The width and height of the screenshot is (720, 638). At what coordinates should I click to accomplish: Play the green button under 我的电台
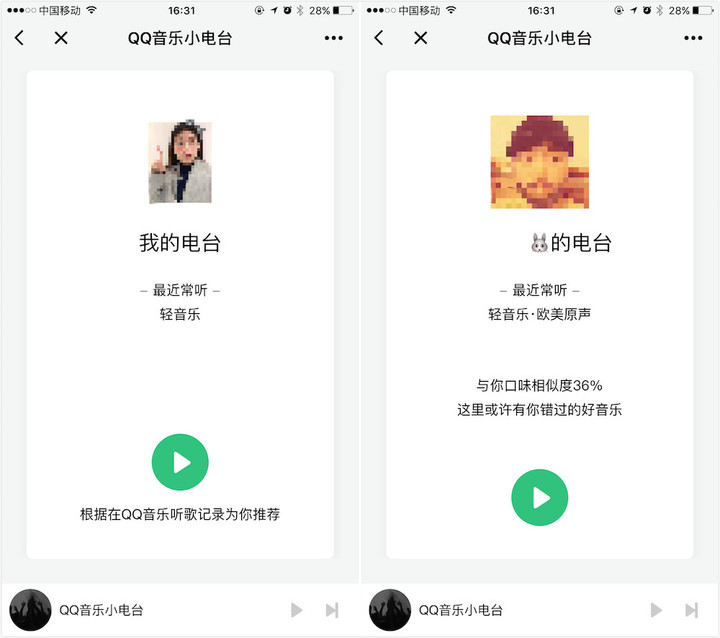point(180,462)
